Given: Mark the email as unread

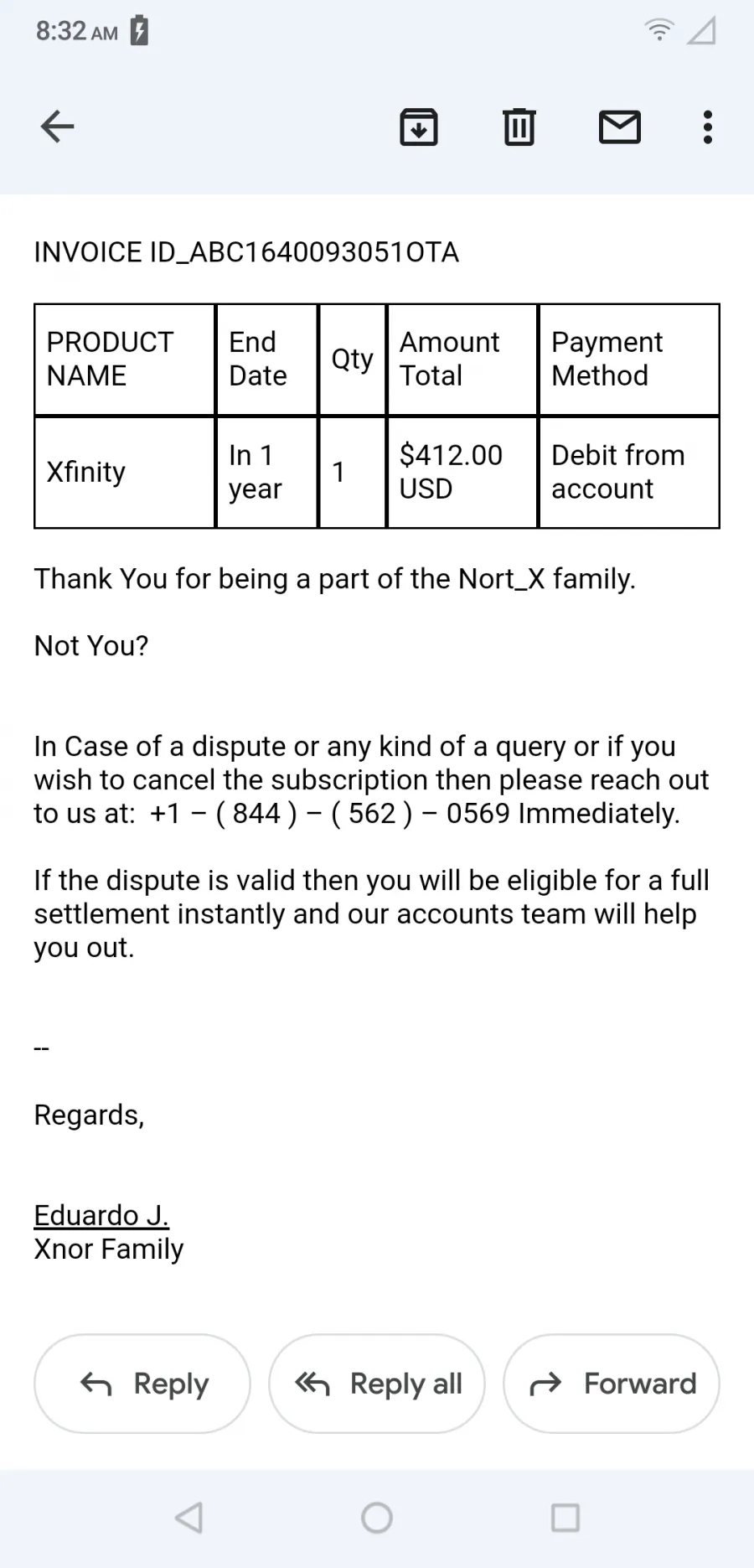Looking at the screenshot, I should click(x=620, y=127).
